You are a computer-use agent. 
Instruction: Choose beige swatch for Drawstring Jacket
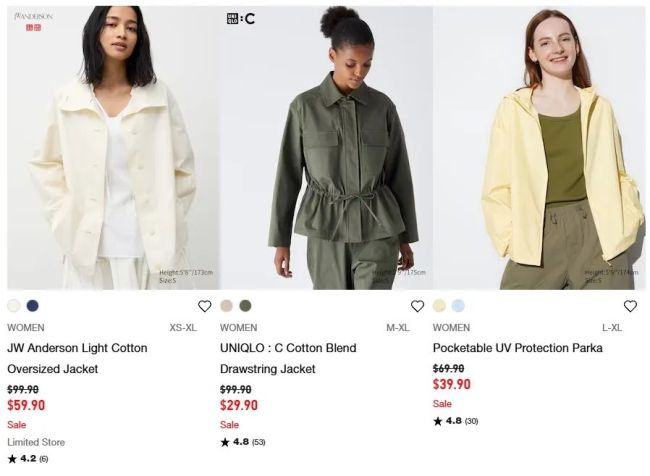point(227,306)
